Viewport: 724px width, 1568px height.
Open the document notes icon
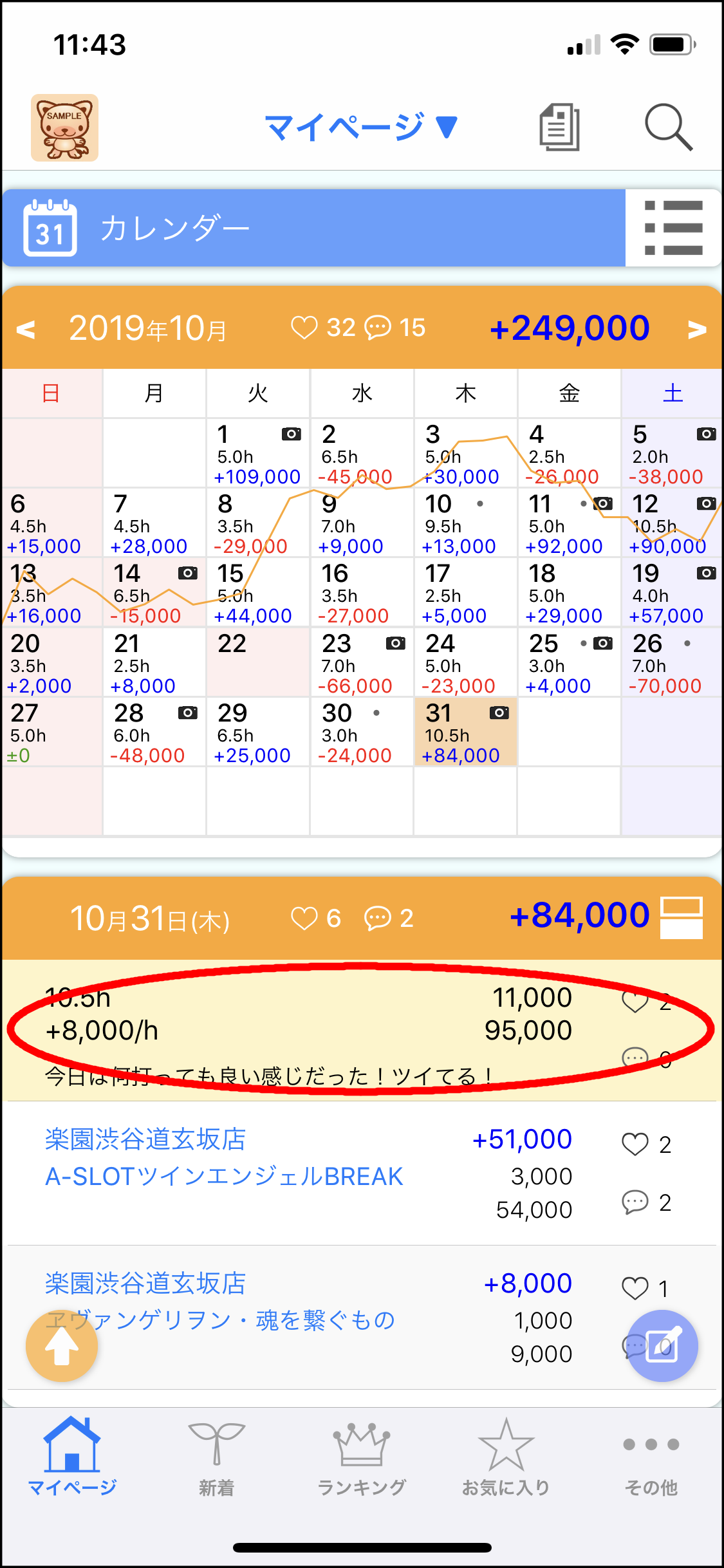(x=559, y=127)
